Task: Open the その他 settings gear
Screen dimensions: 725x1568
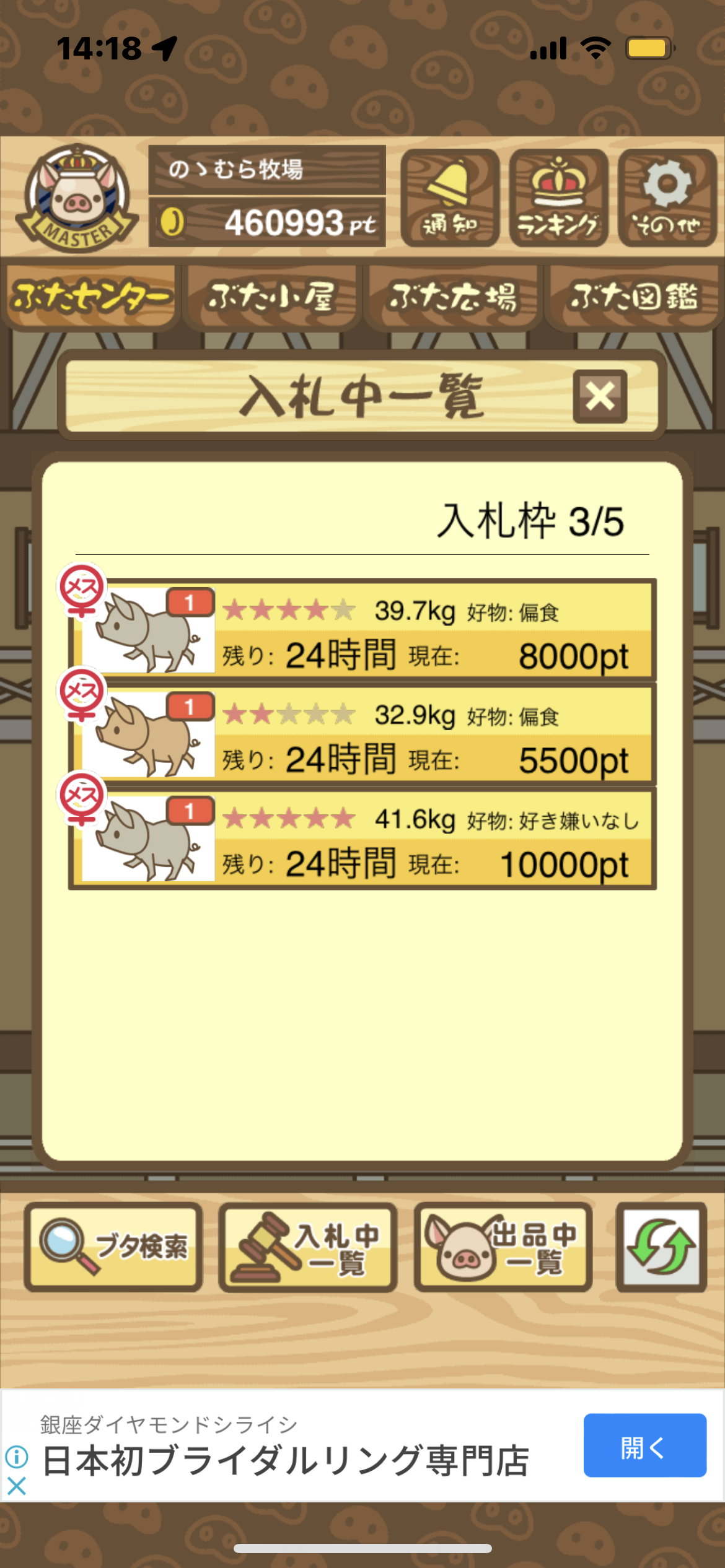Action: pos(667,198)
